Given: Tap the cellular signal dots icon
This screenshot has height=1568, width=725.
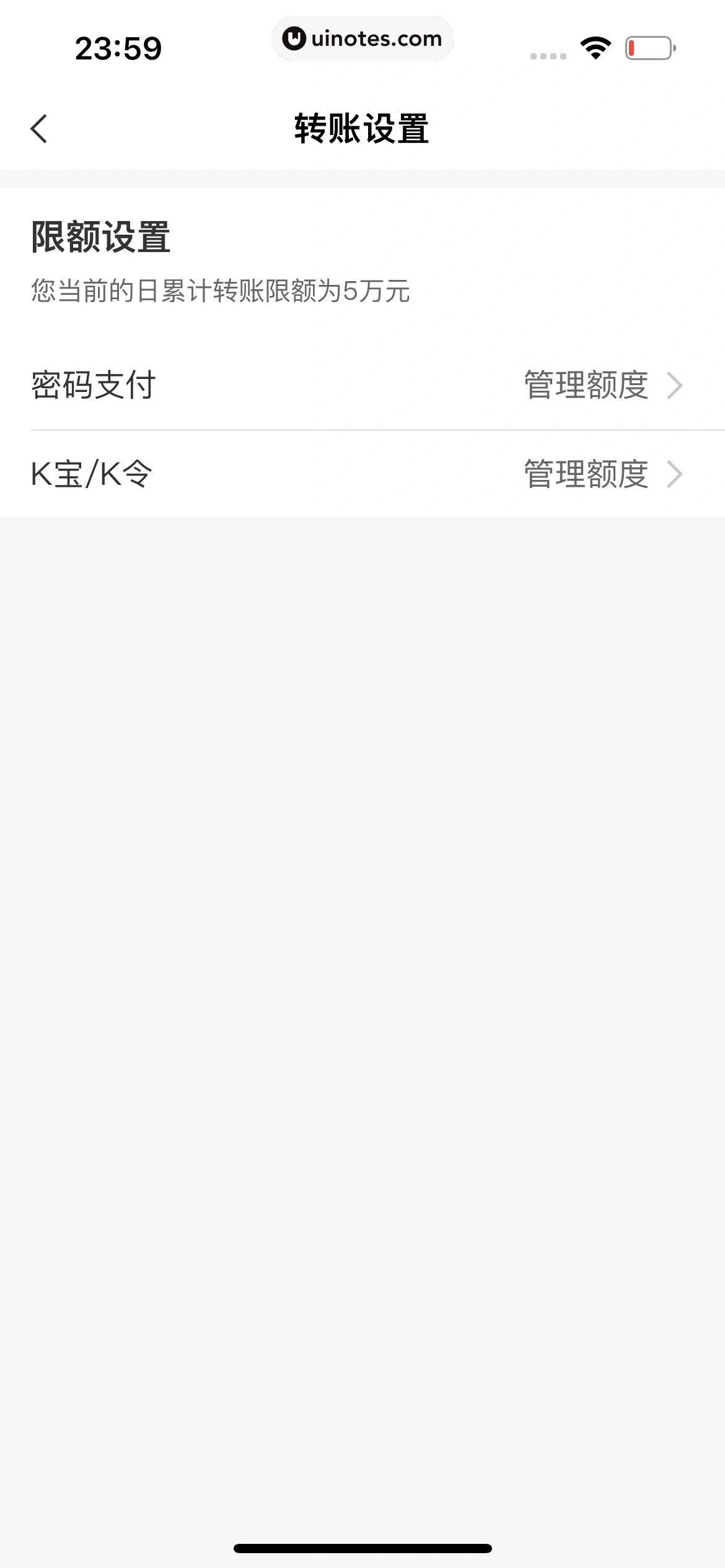Looking at the screenshot, I should 548,55.
